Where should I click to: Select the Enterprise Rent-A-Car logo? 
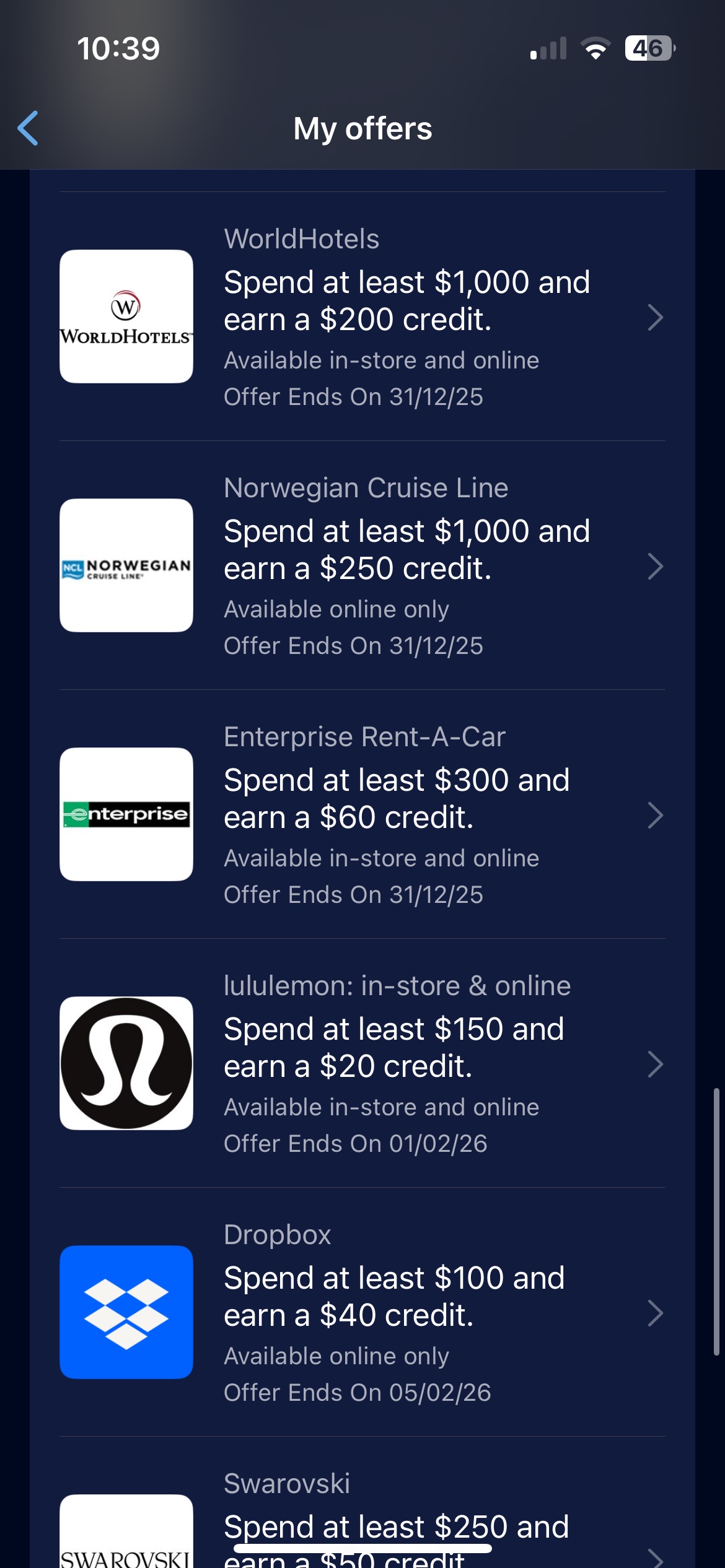126,816
